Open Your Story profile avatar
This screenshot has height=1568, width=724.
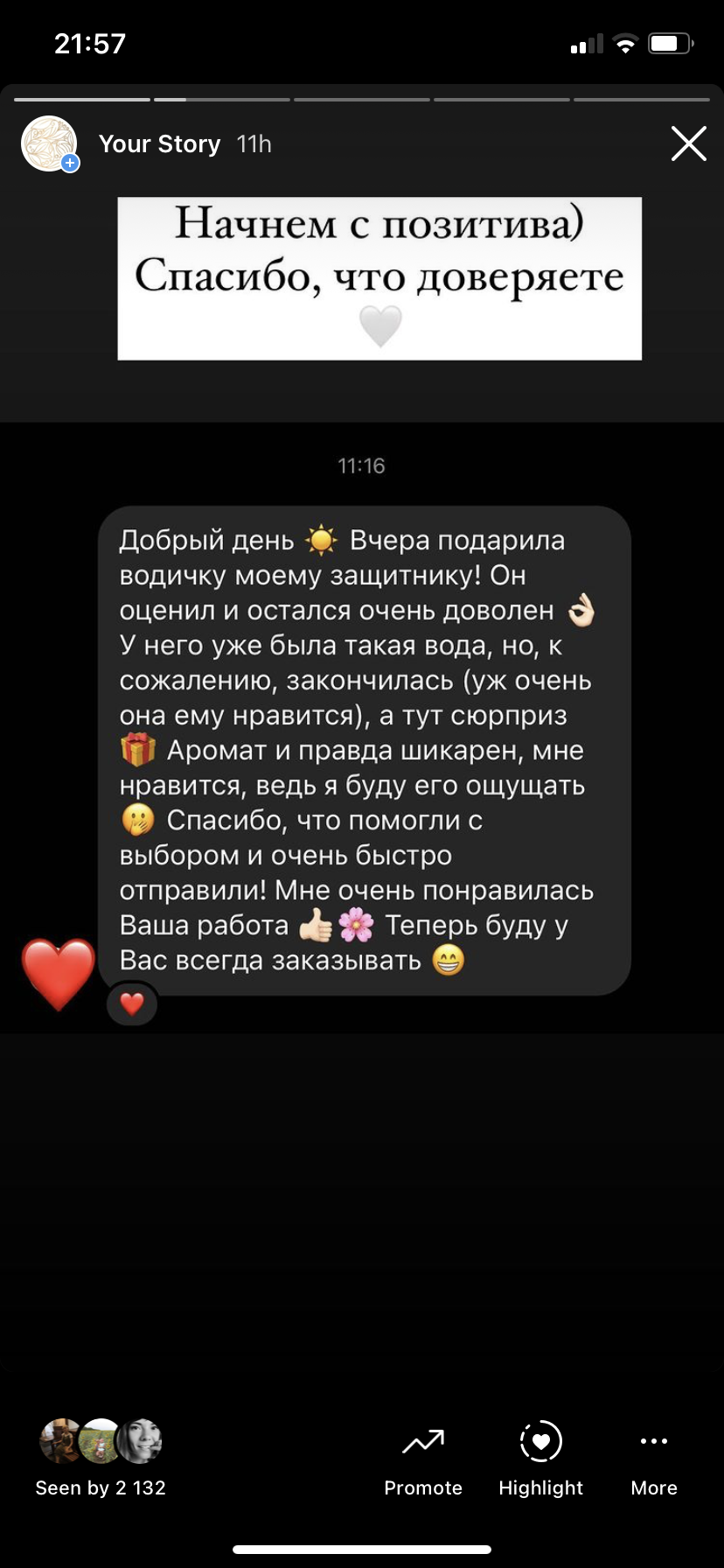50,143
